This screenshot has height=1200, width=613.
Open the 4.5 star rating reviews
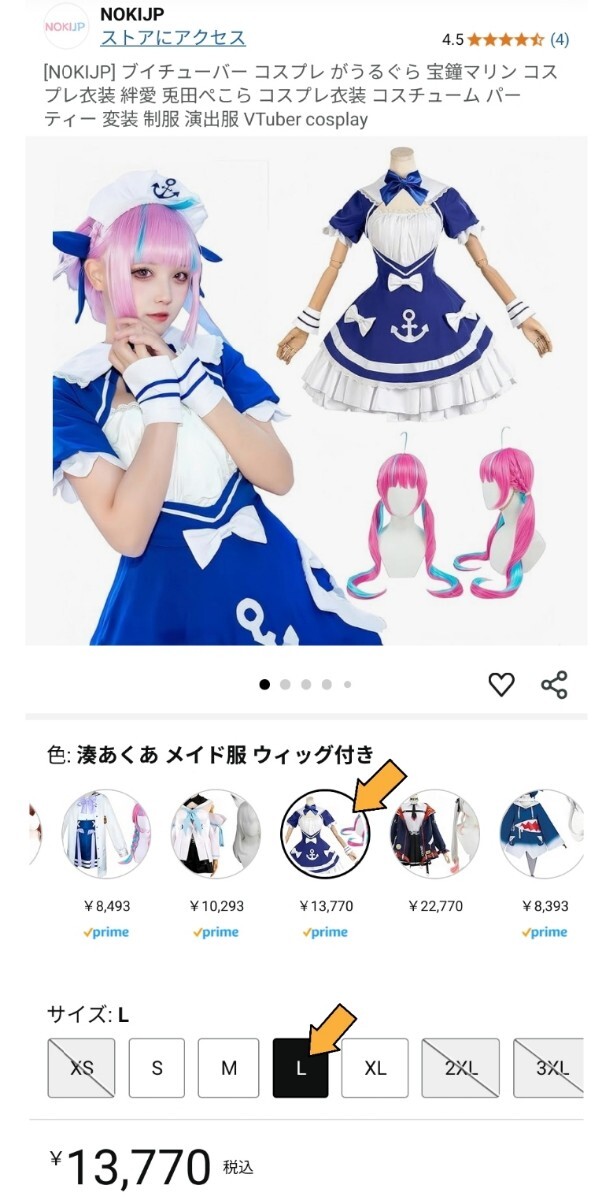tap(506, 40)
